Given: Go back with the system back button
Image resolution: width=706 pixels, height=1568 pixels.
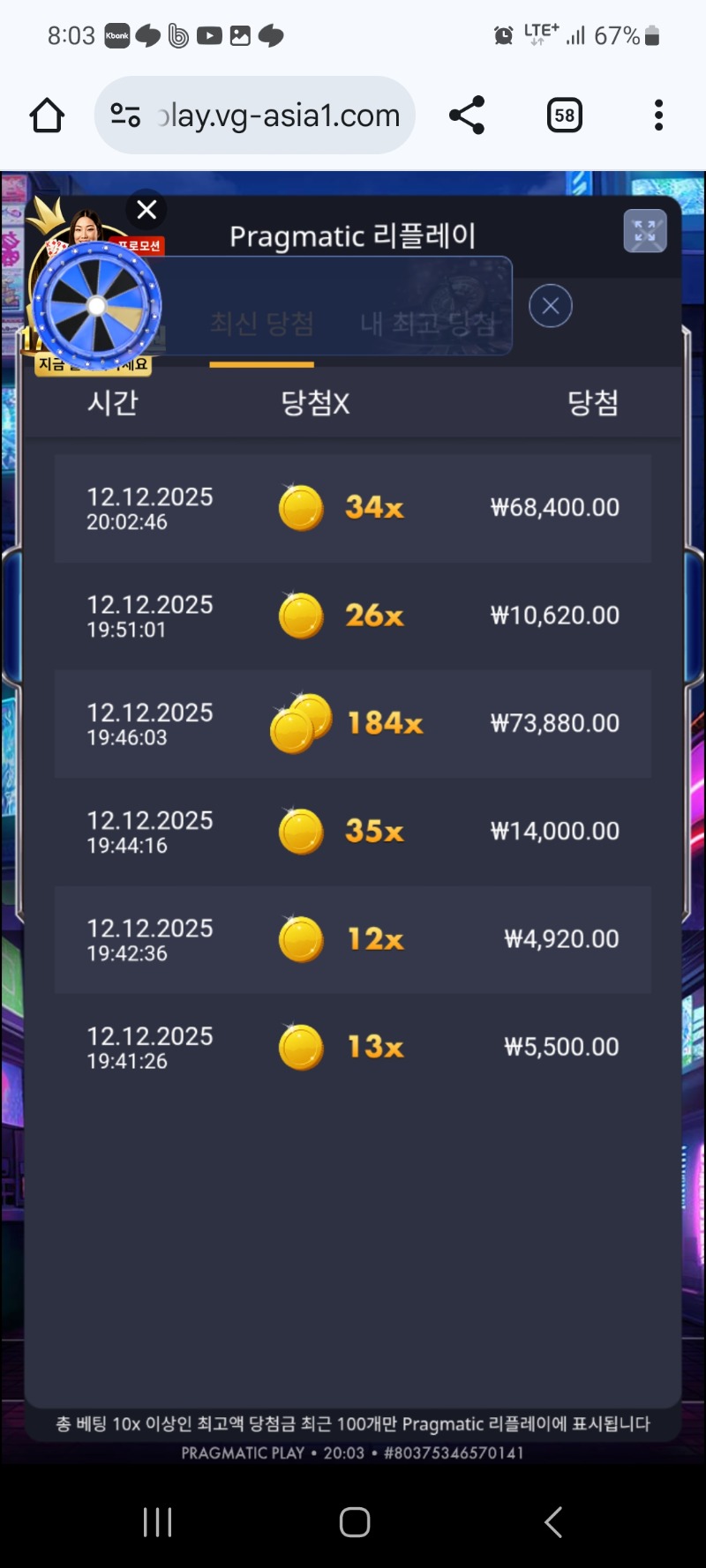Looking at the screenshot, I should coord(552,1521).
